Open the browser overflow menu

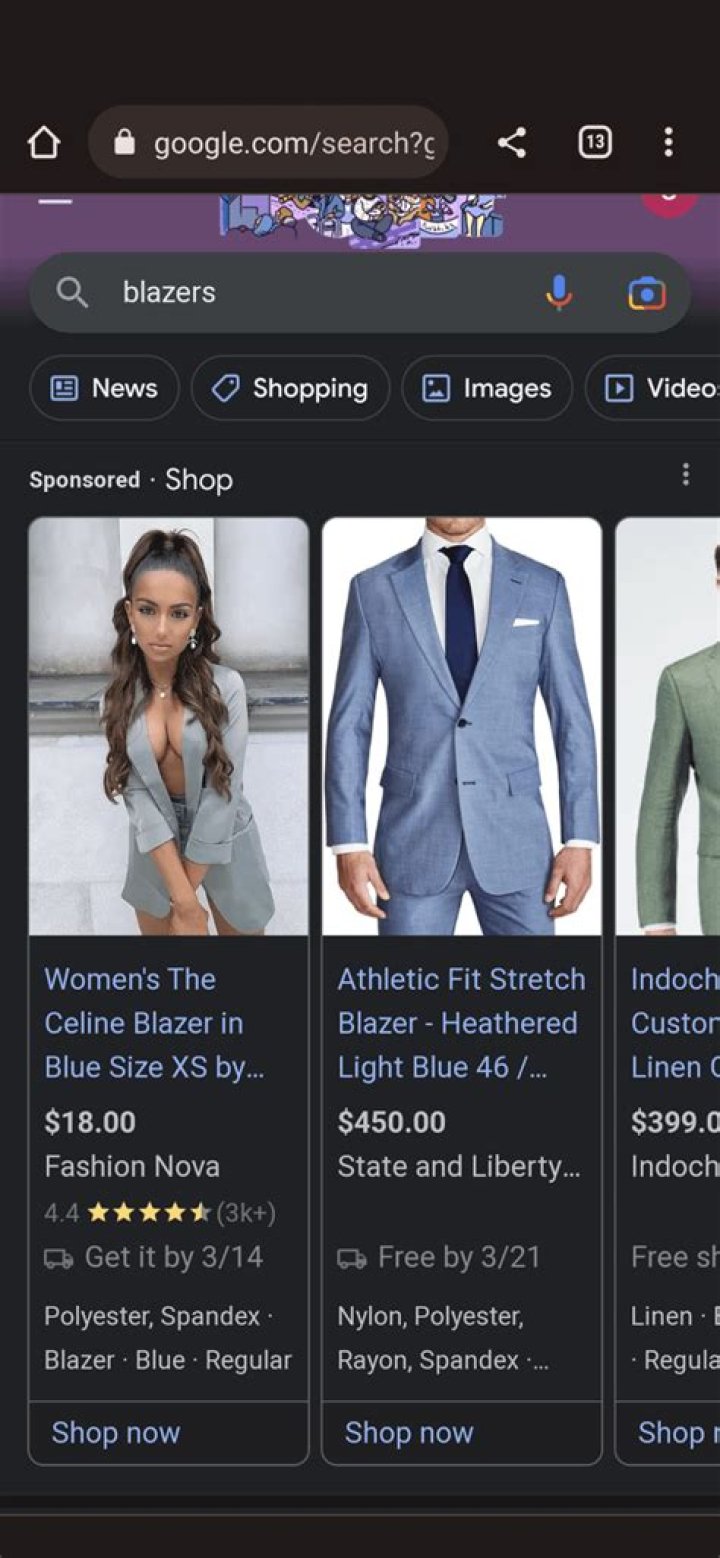point(668,143)
